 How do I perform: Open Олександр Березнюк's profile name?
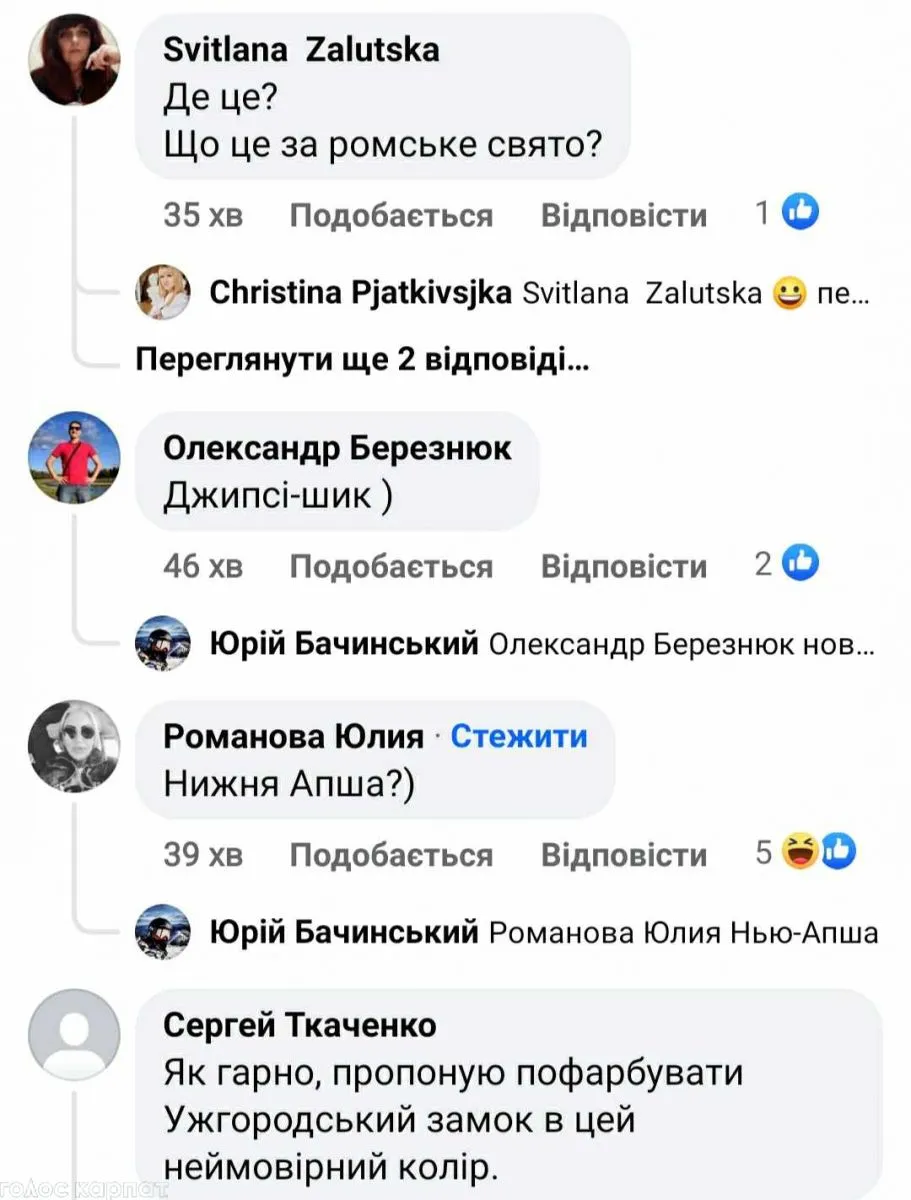coord(337,448)
